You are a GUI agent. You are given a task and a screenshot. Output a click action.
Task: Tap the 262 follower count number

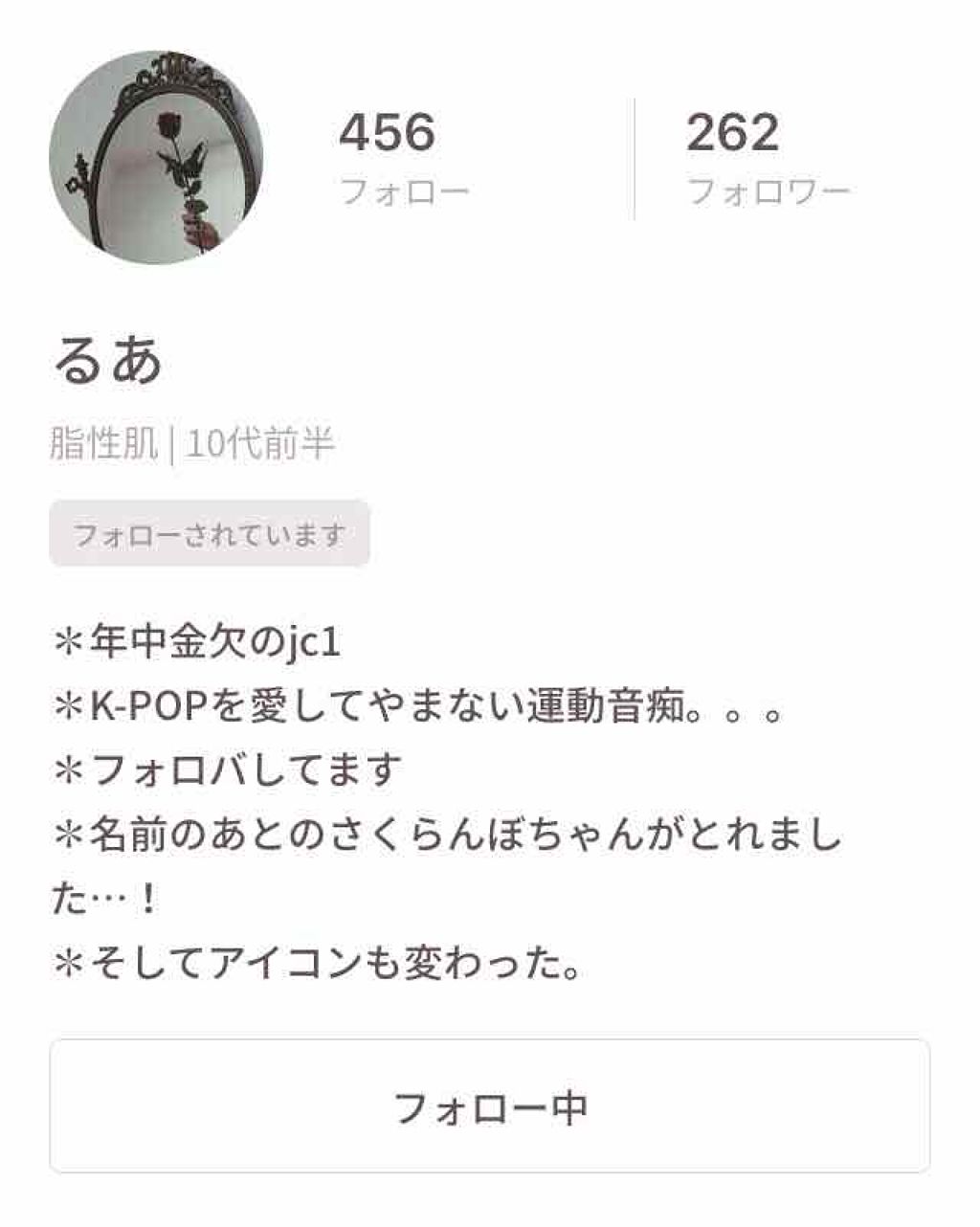(732, 130)
